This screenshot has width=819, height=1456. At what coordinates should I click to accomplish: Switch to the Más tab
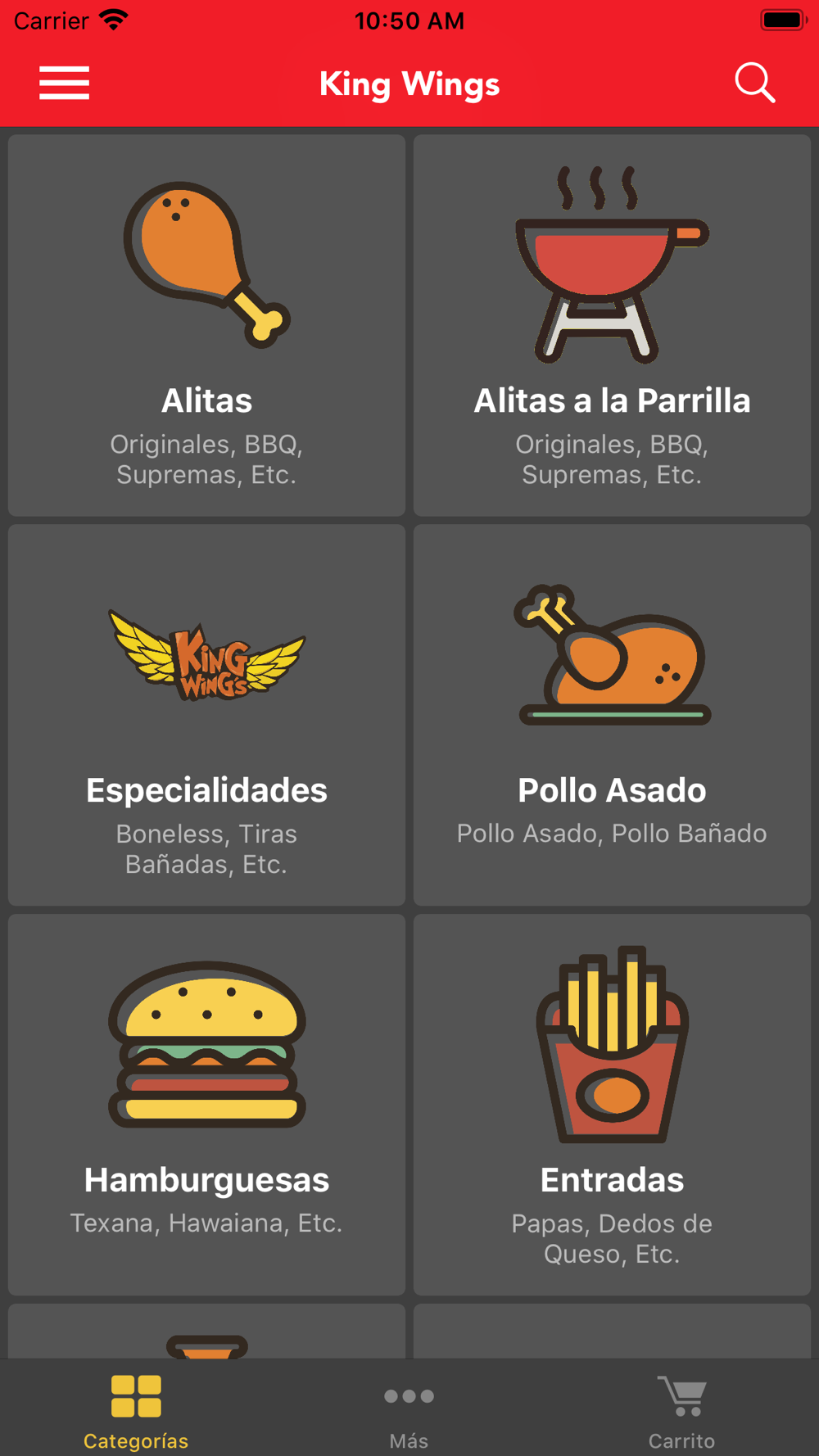tap(409, 1409)
